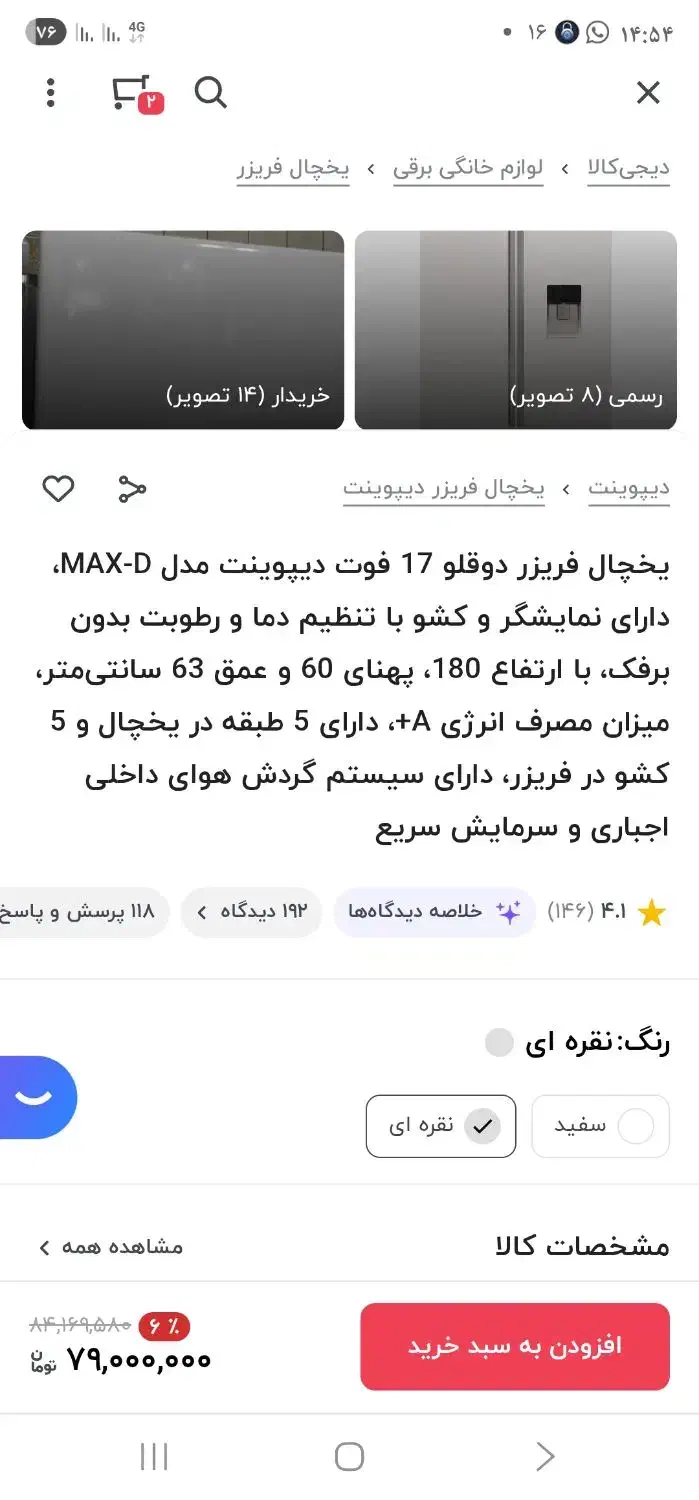The height and width of the screenshot is (1500, 699).
Task: Select the نقره ای color option
Action: click(441, 1126)
